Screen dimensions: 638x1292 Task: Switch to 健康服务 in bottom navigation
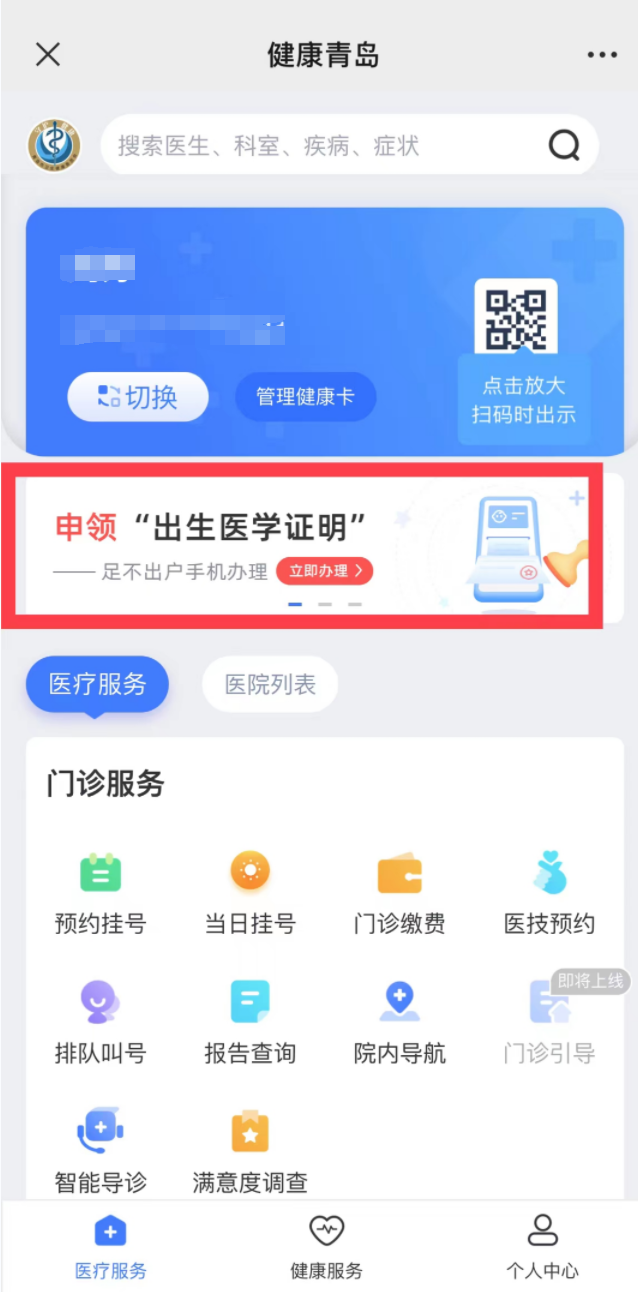coord(326,1246)
